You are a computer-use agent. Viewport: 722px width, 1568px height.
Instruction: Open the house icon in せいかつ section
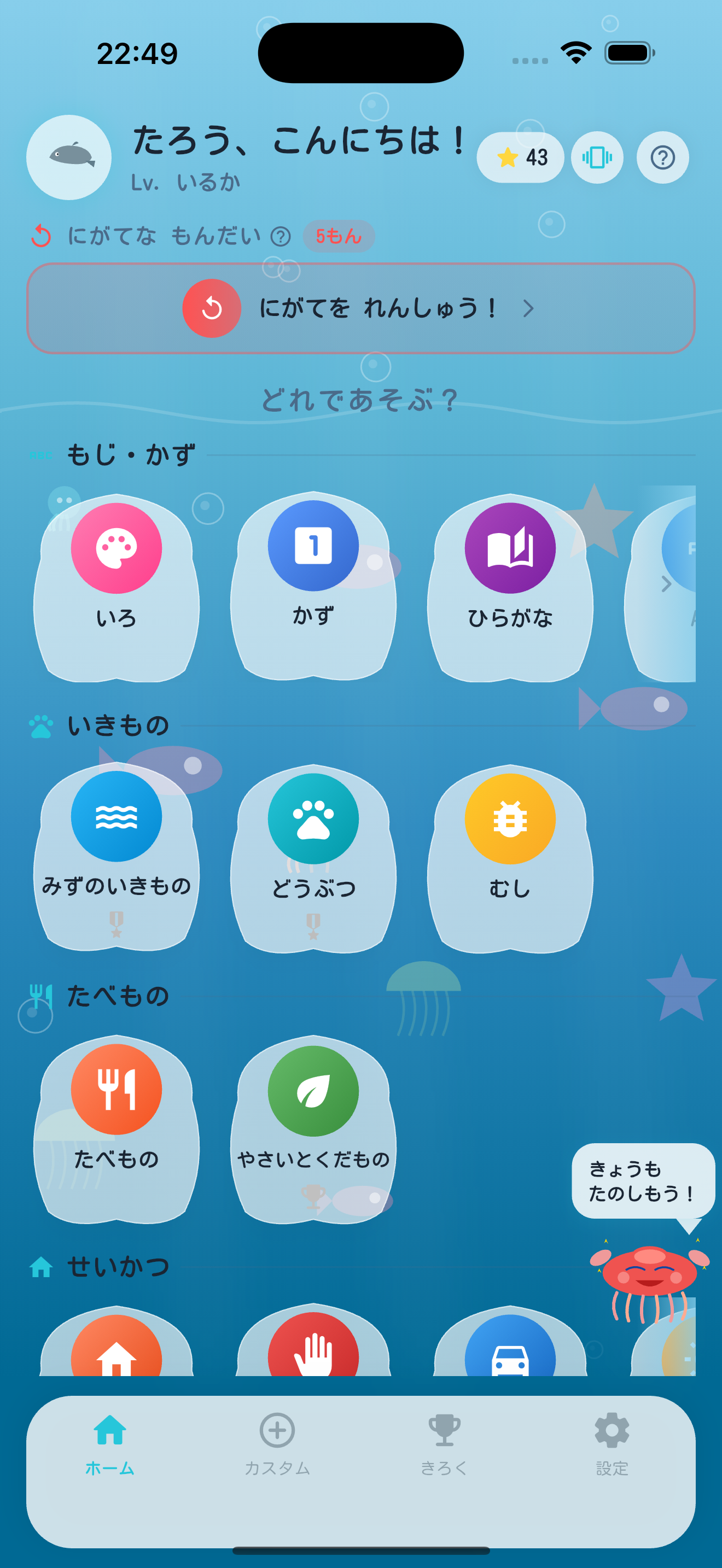118,1364
